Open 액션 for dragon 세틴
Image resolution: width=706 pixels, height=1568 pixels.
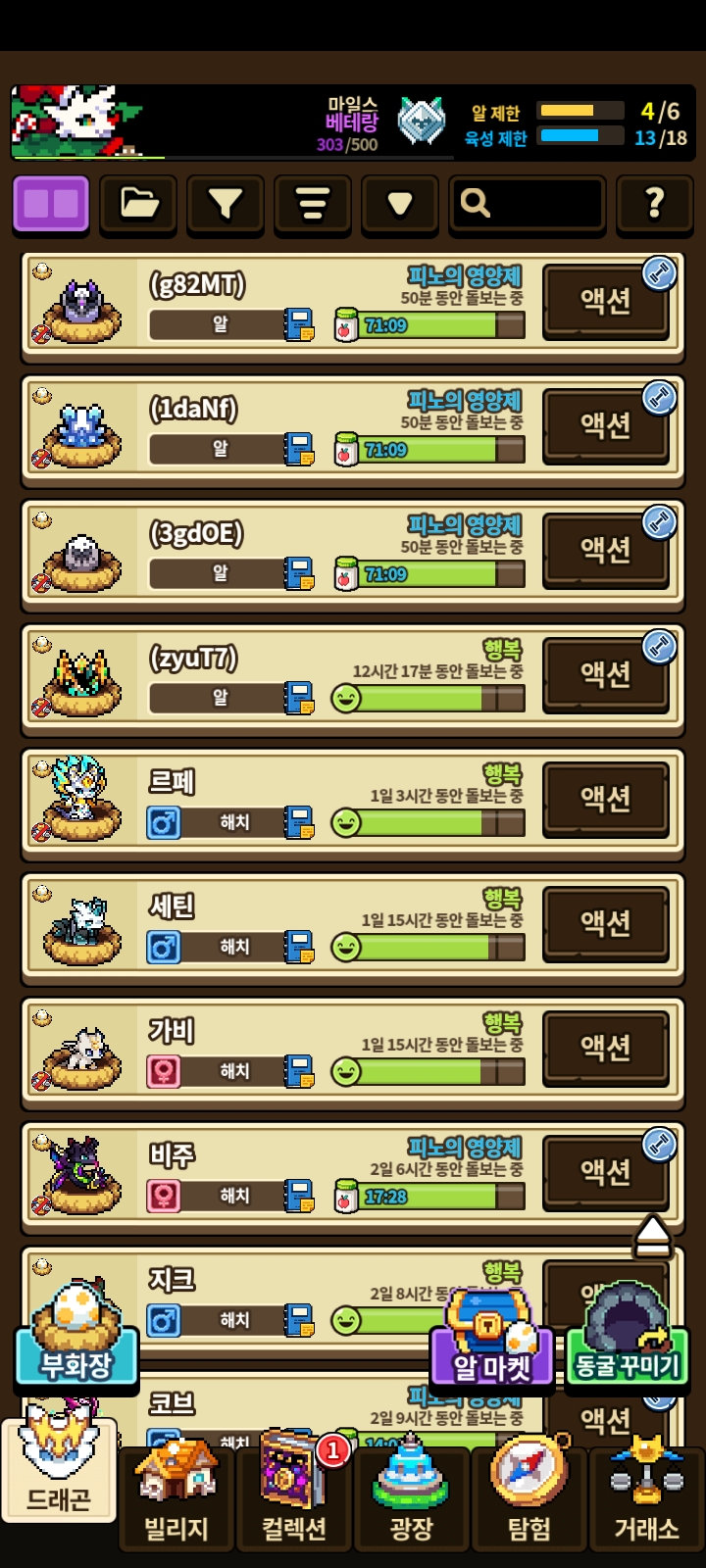point(605,923)
